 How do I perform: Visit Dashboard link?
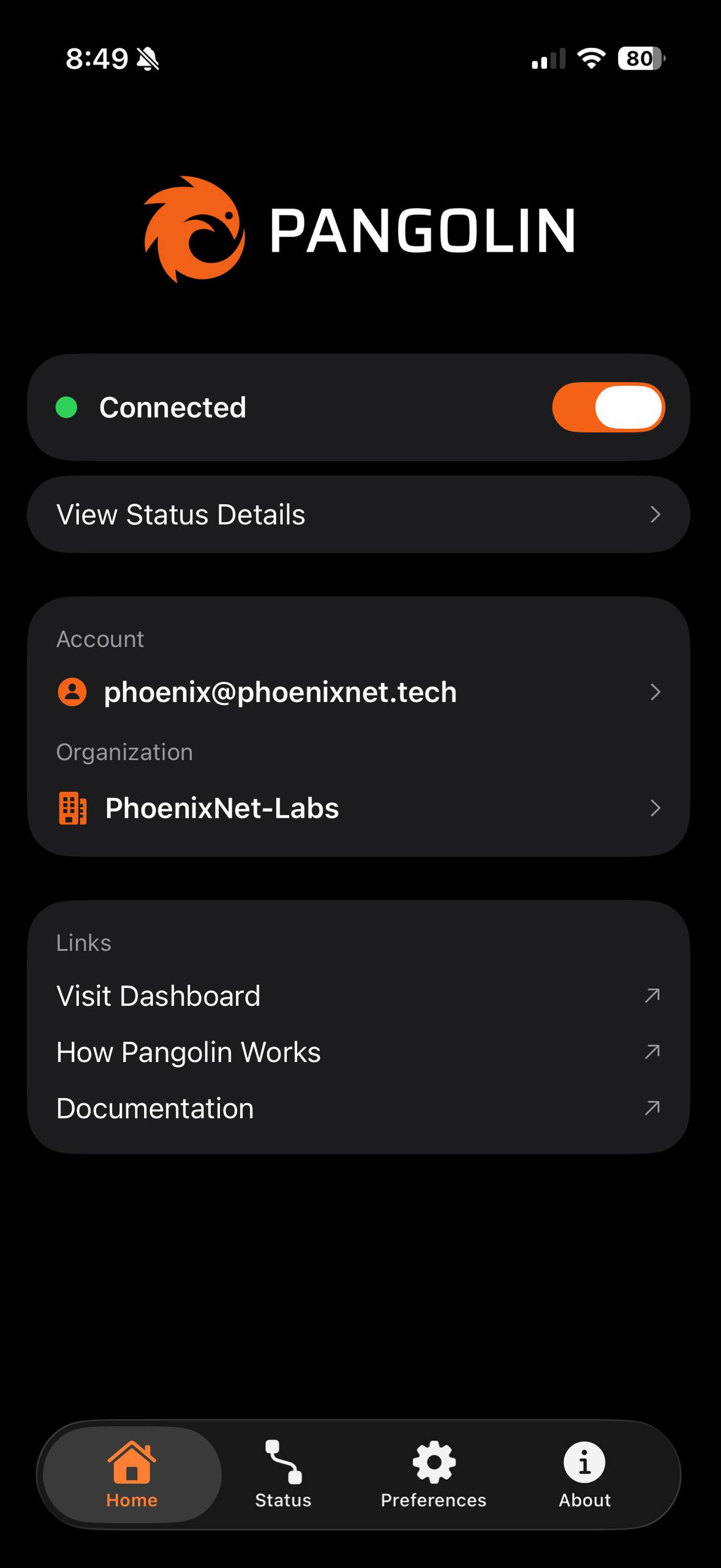point(358,996)
